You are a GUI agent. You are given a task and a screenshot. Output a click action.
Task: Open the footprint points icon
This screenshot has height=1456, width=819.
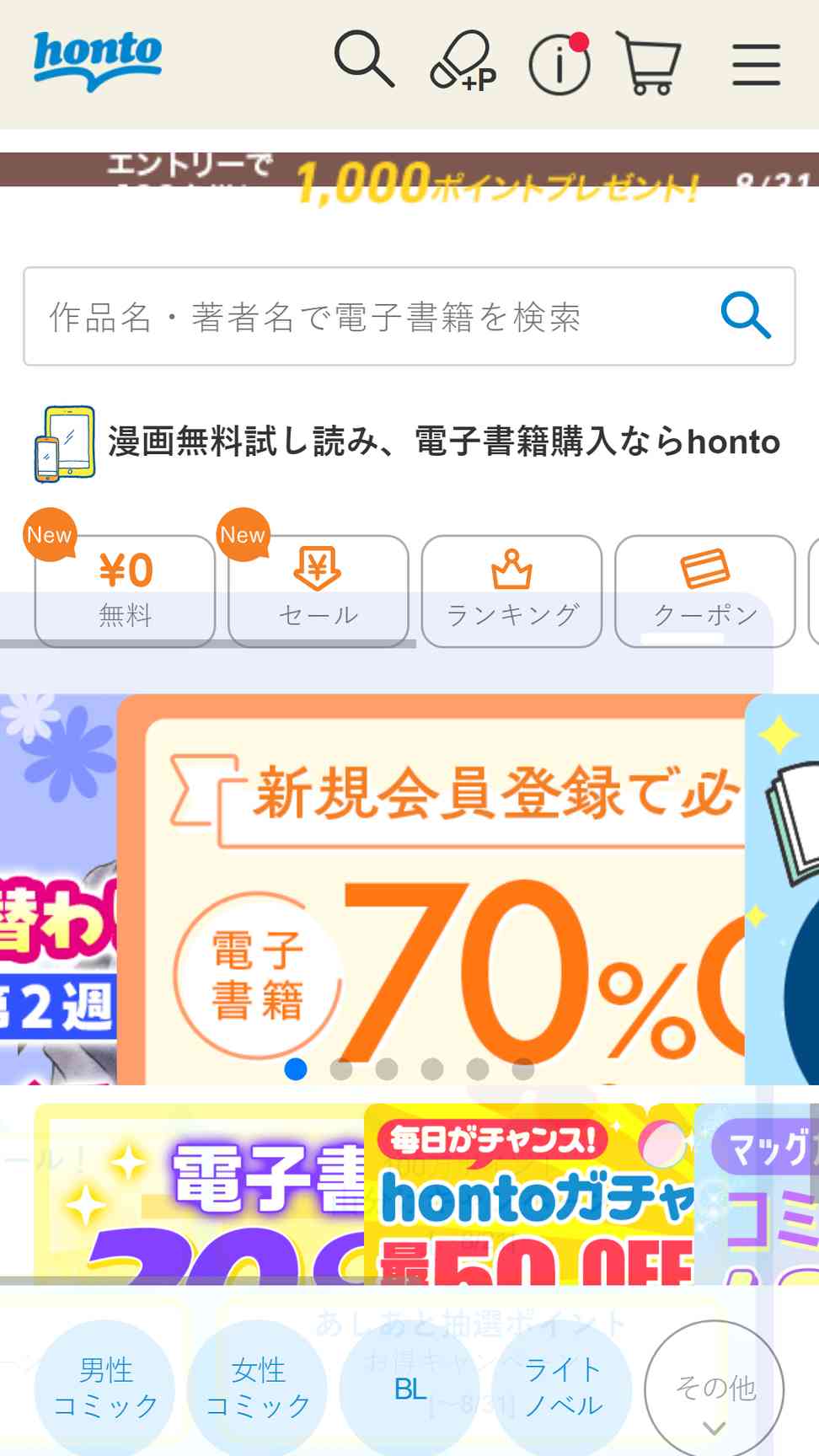[x=463, y=61]
